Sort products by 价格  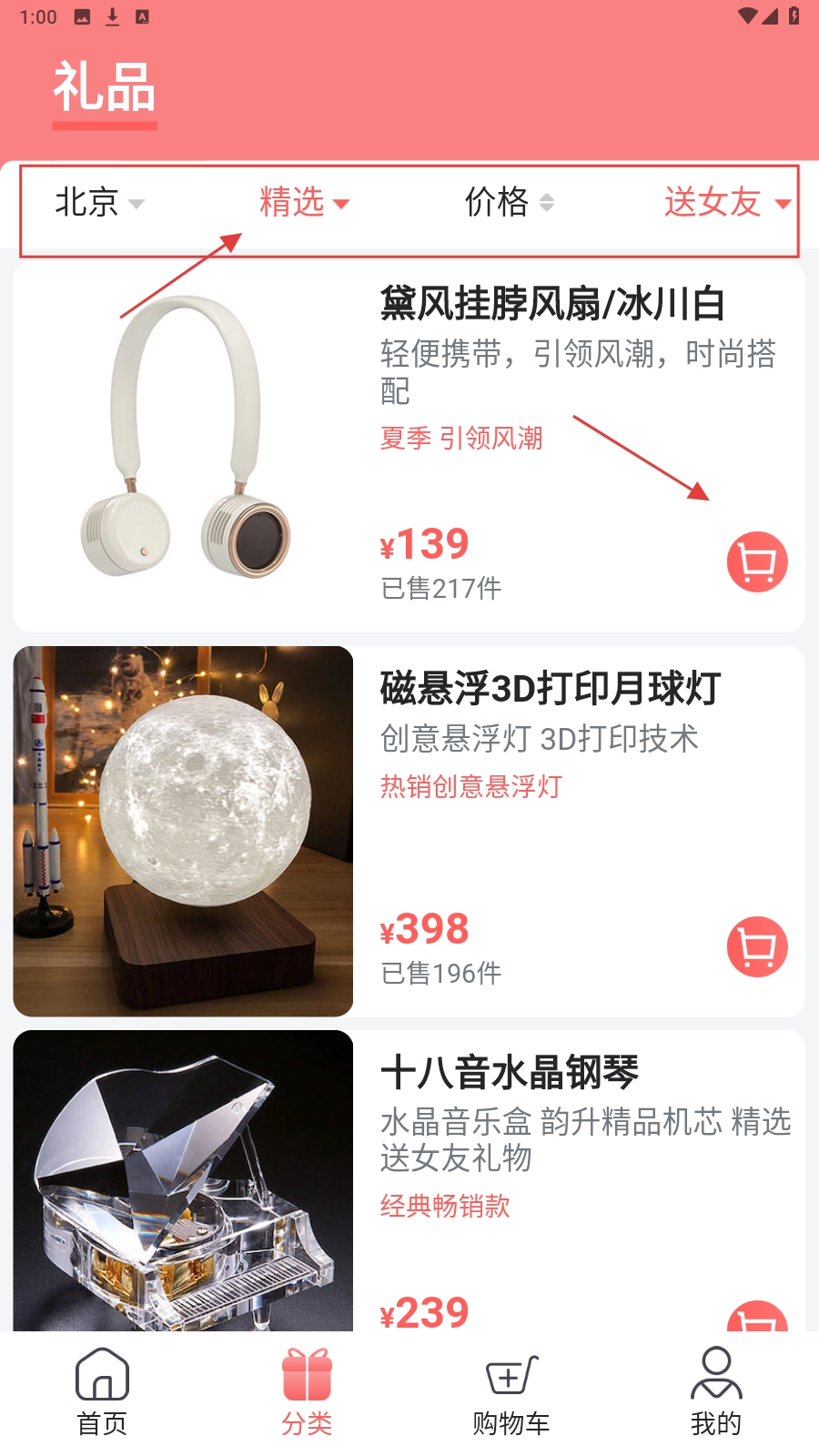click(508, 202)
